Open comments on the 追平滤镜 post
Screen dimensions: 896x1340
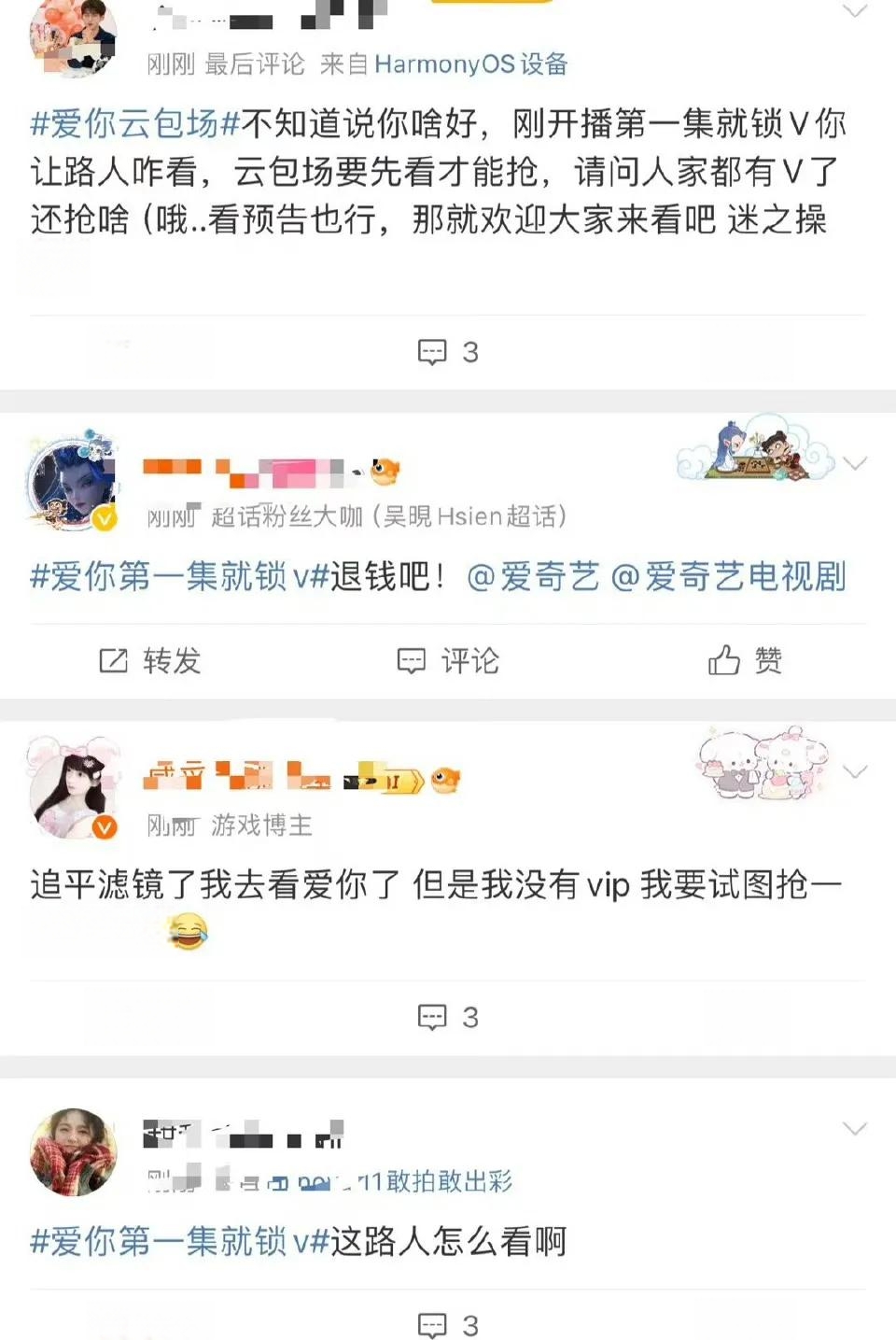coord(448,1017)
